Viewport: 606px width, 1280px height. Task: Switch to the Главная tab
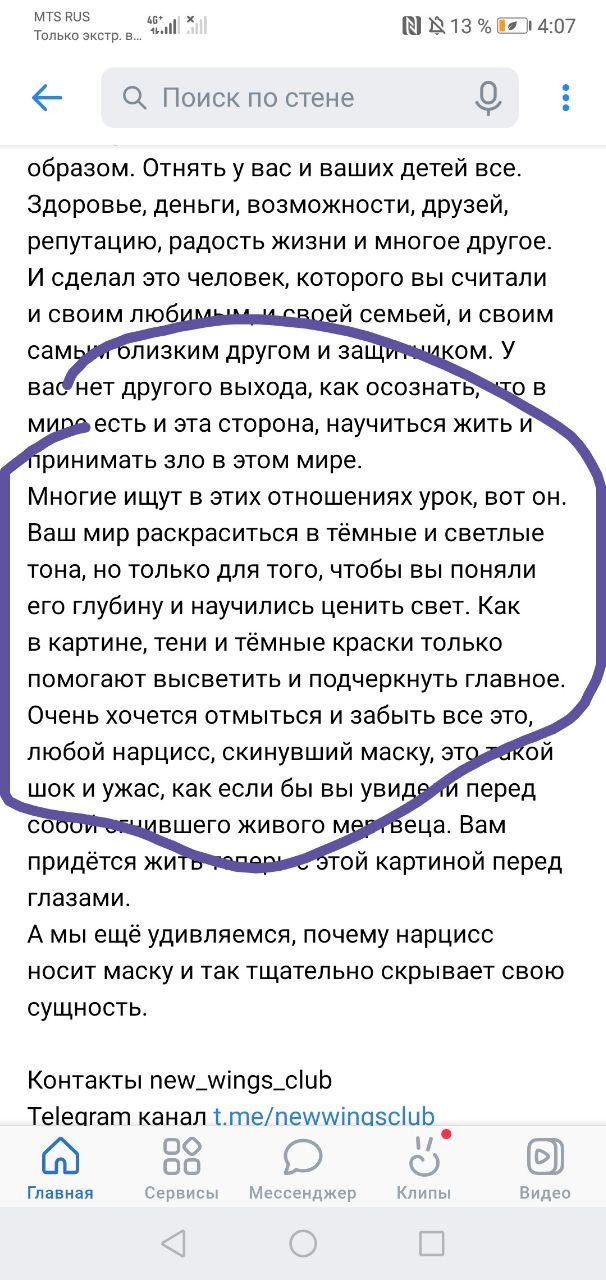coord(60,1167)
